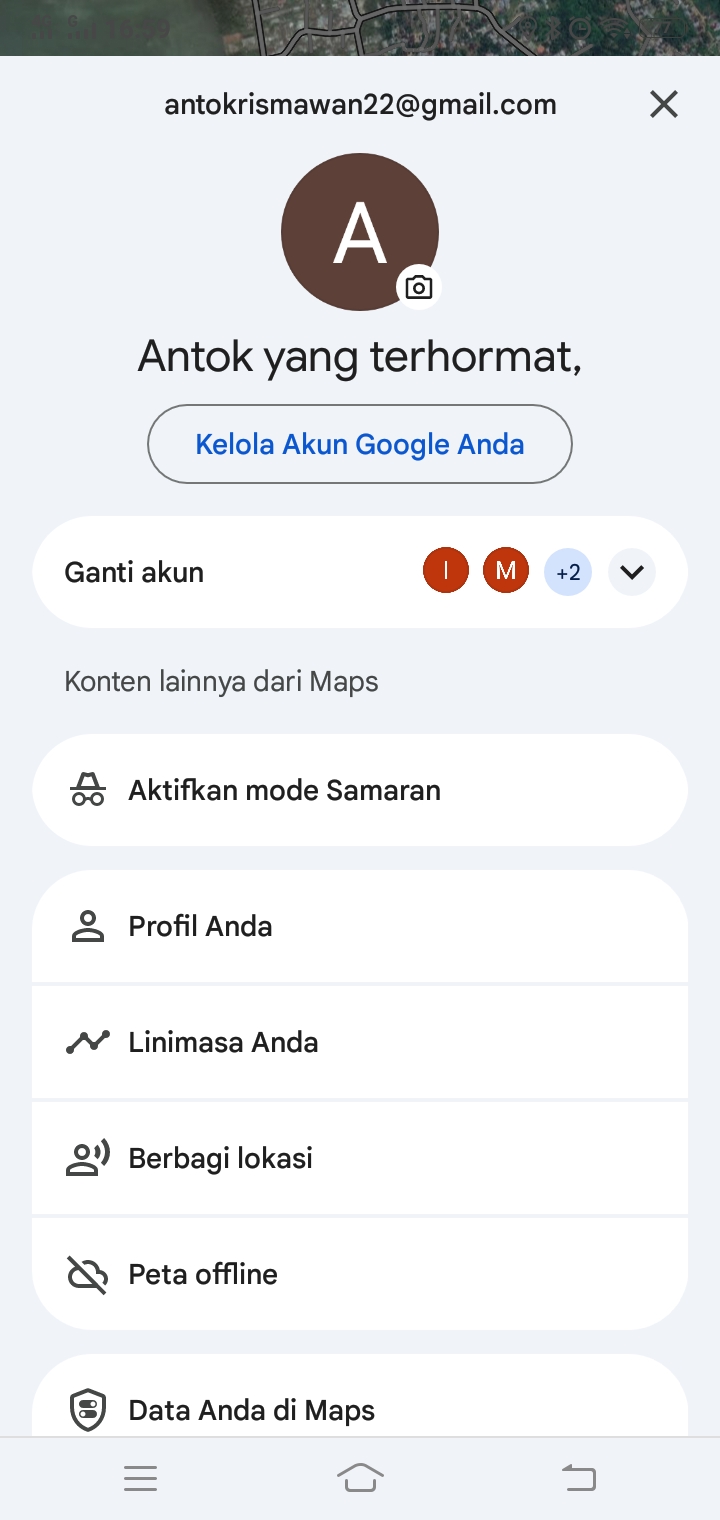Switch to the account with avatar I

pos(446,571)
